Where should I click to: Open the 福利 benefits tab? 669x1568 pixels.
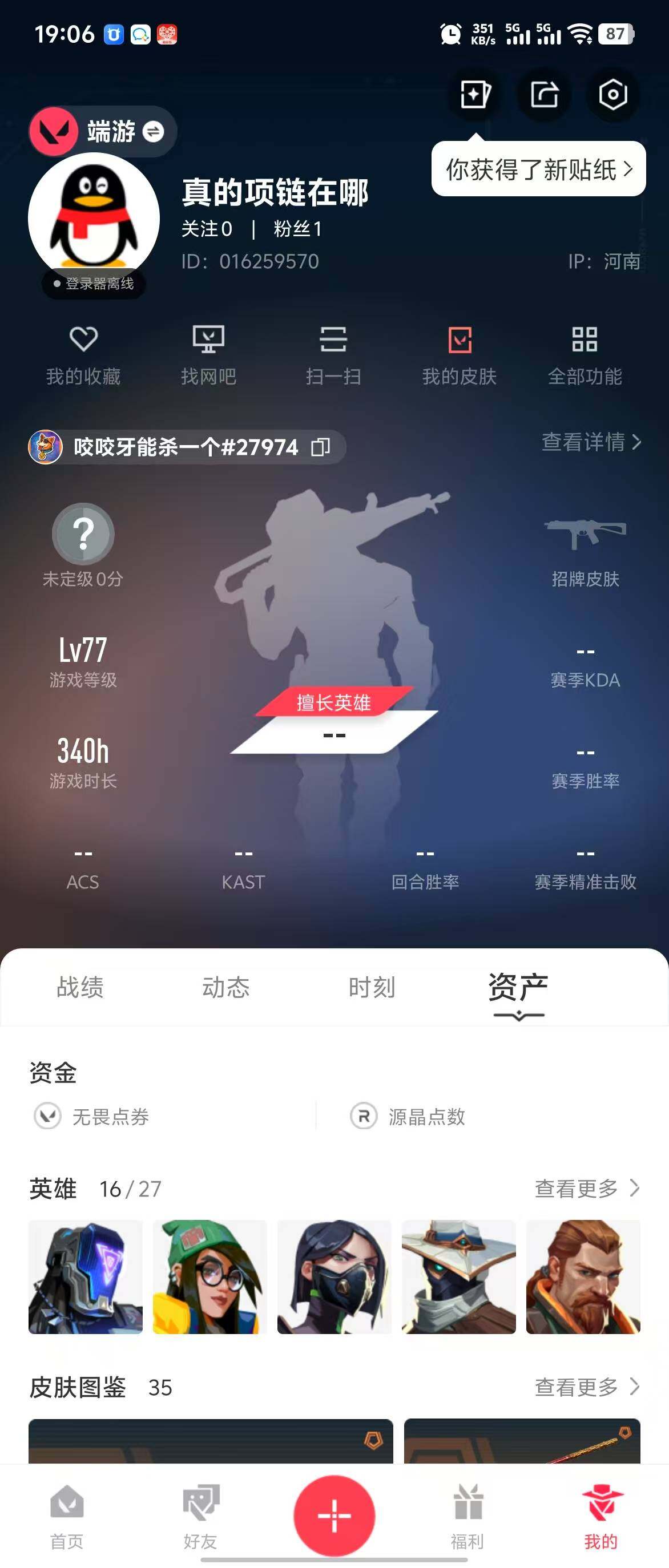[x=468, y=1516]
